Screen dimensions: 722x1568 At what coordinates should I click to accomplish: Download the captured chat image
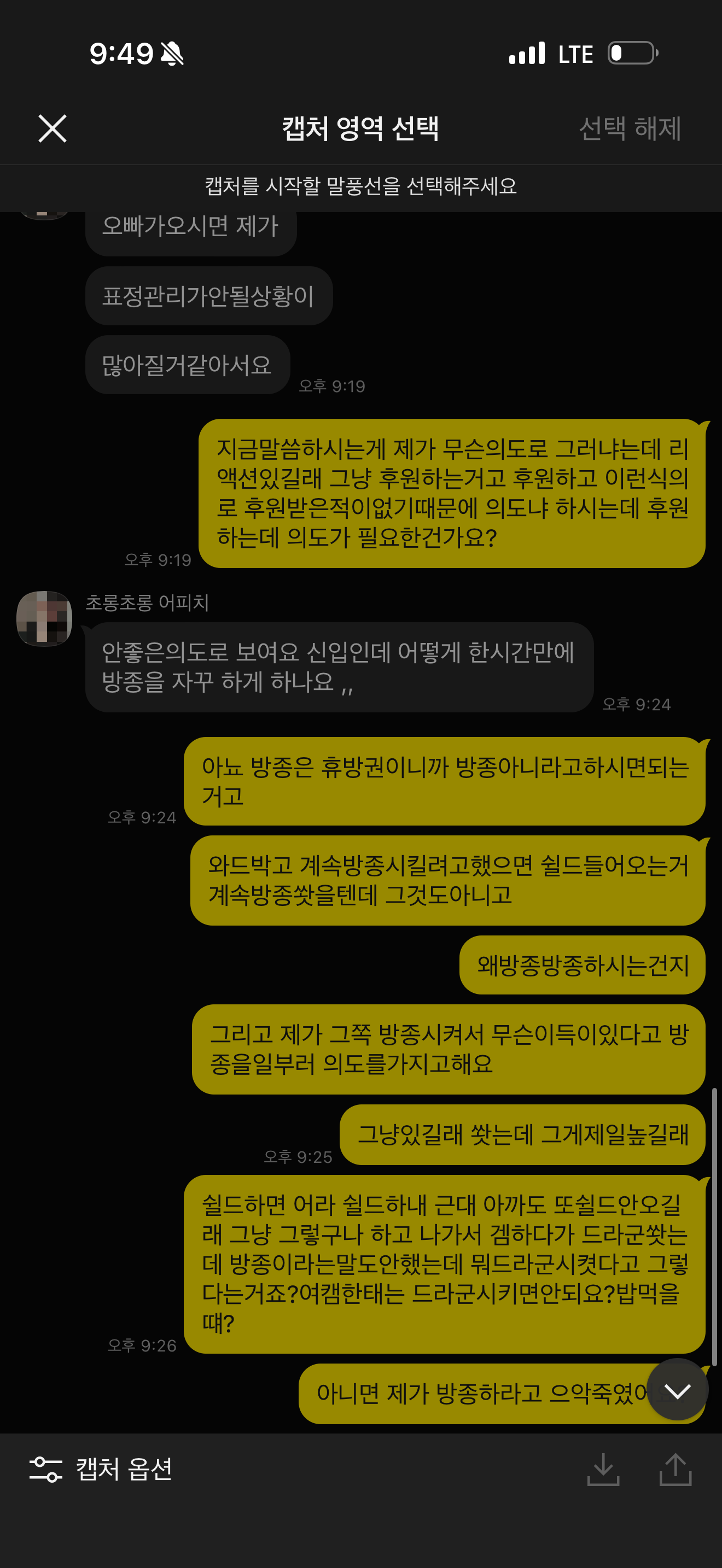[603, 1470]
